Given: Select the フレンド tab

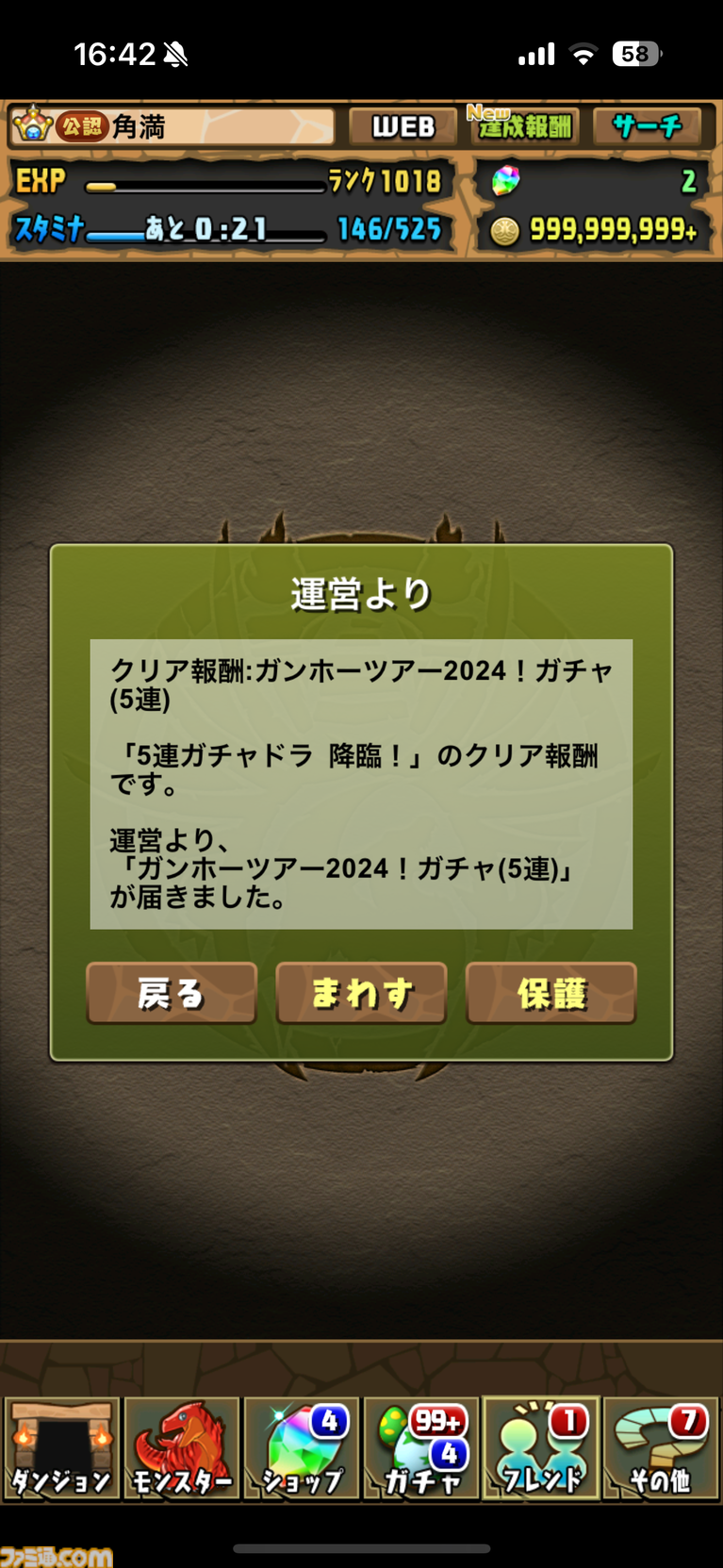Looking at the screenshot, I should click(541, 1449).
